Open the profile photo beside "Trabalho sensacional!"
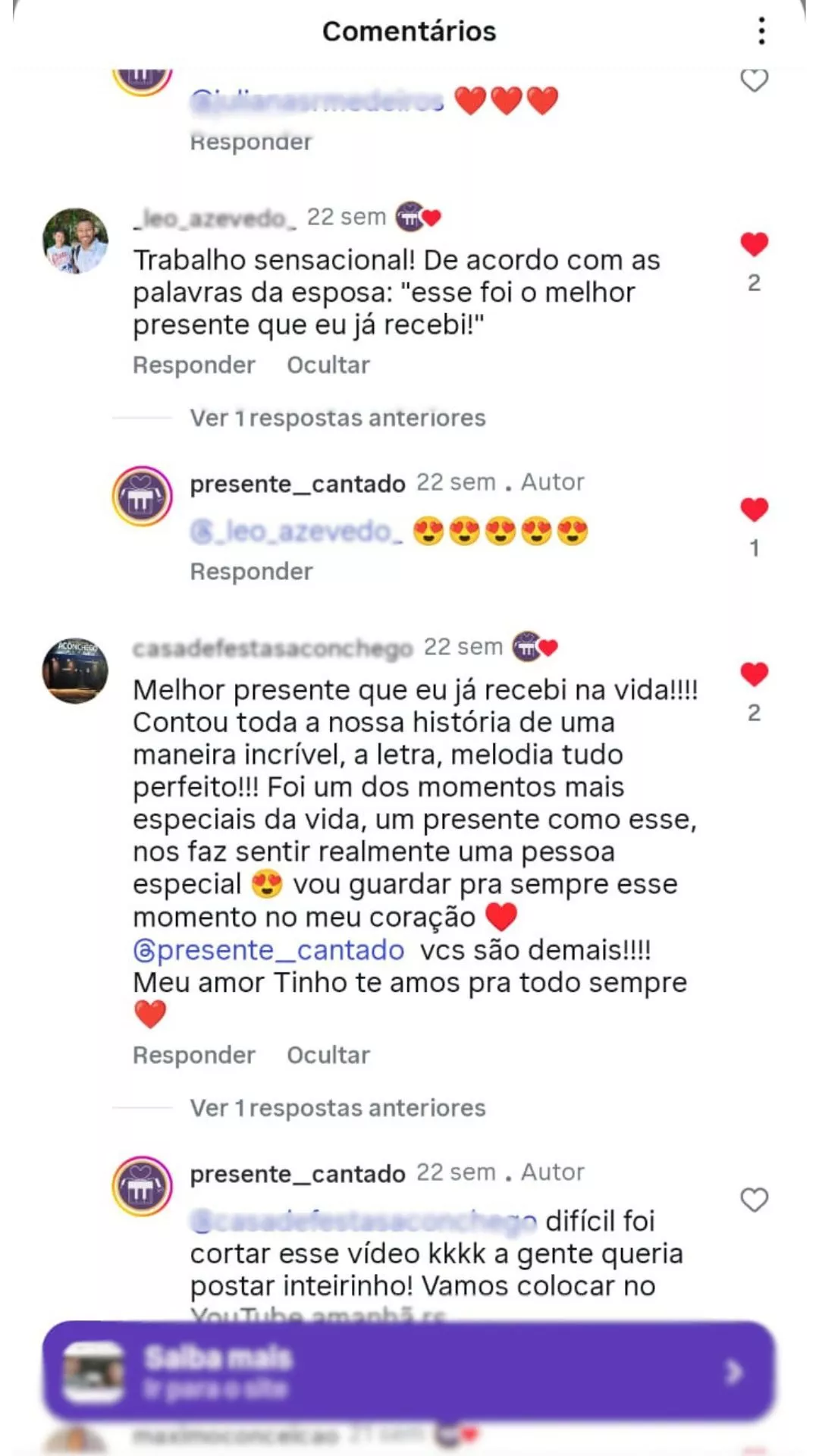 tap(75, 240)
